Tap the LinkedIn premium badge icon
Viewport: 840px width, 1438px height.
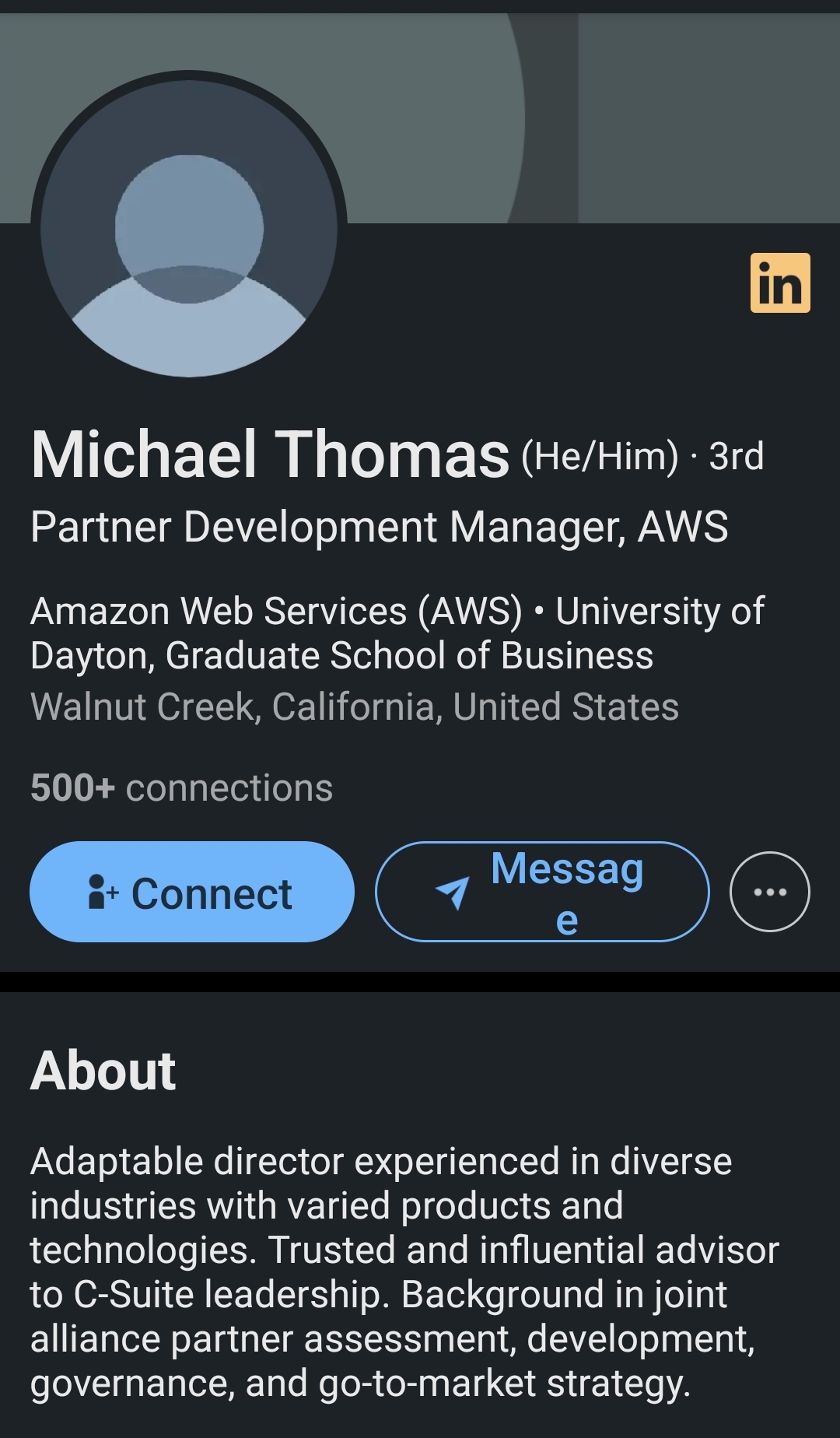click(779, 283)
